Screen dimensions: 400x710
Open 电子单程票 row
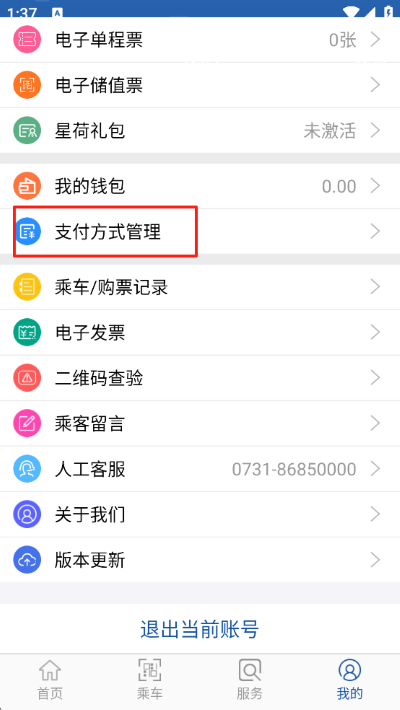(x=200, y=40)
